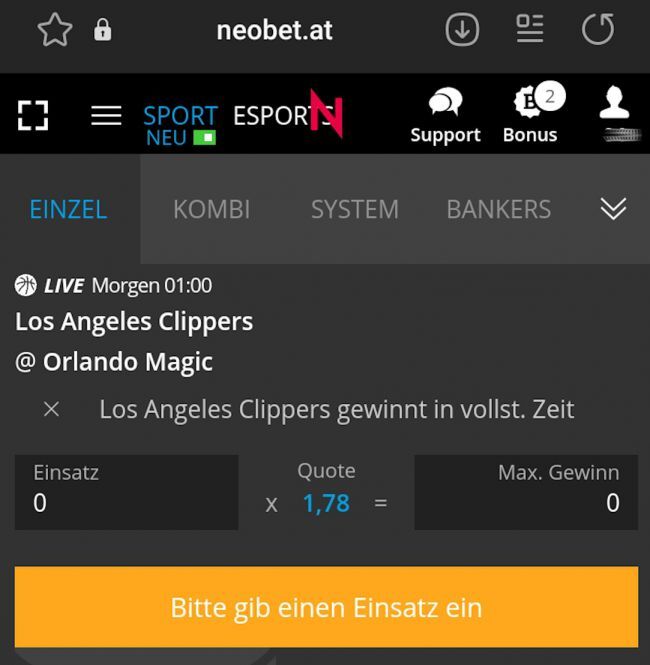Open the browser downloads icon
The width and height of the screenshot is (650, 665).
coord(462,31)
